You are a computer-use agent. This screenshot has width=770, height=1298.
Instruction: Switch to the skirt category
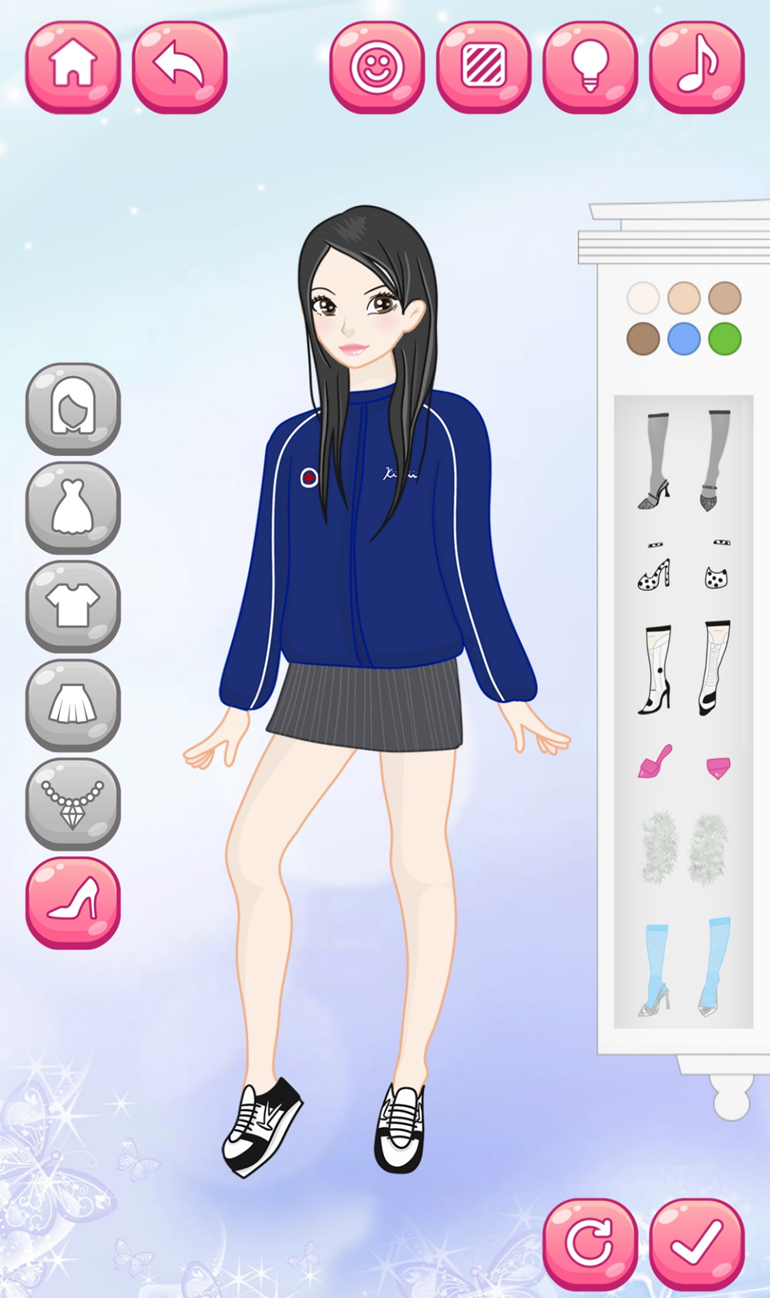73,705
